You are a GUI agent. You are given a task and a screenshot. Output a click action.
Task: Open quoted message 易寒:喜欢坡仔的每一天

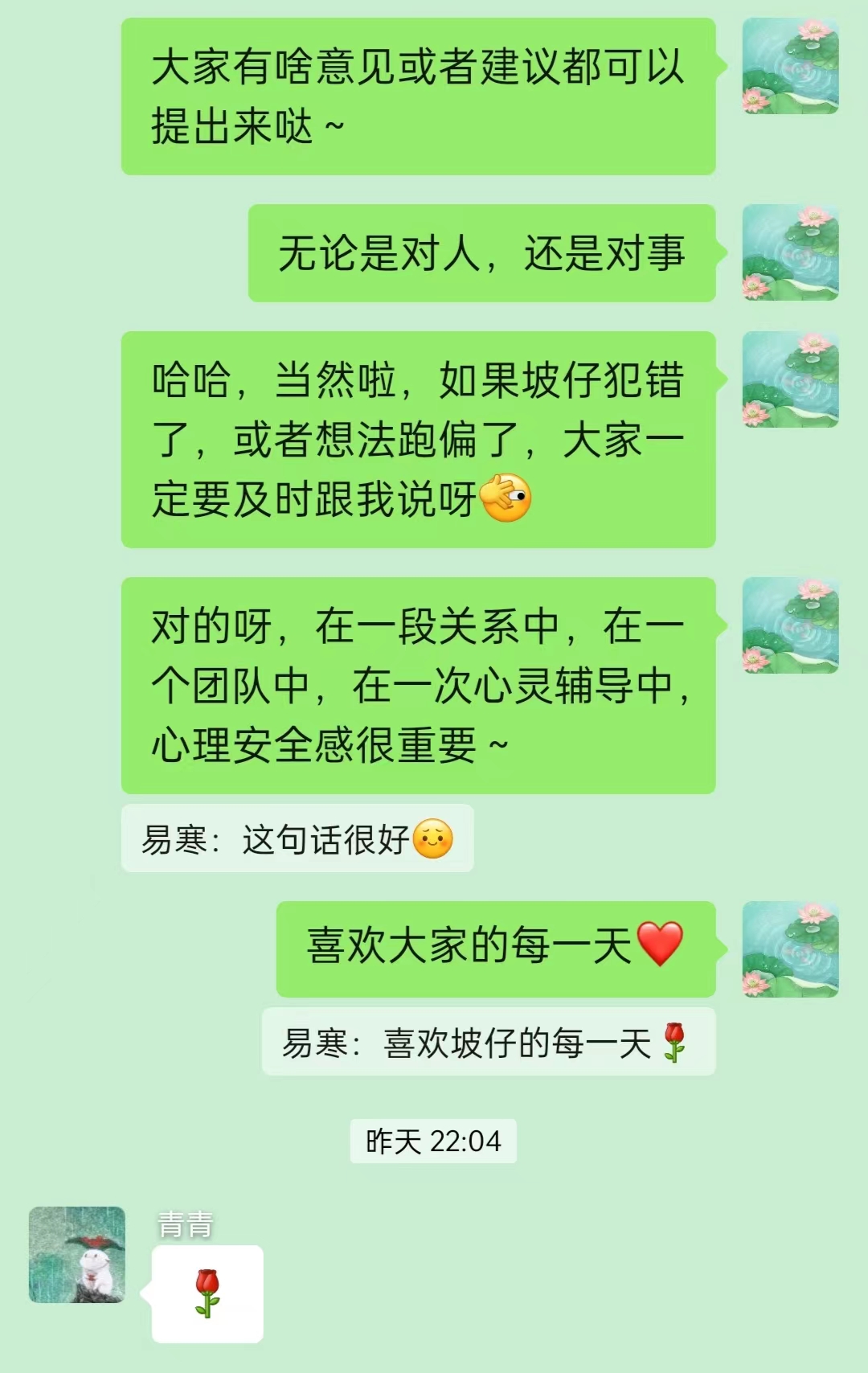(x=488, y=1043)
